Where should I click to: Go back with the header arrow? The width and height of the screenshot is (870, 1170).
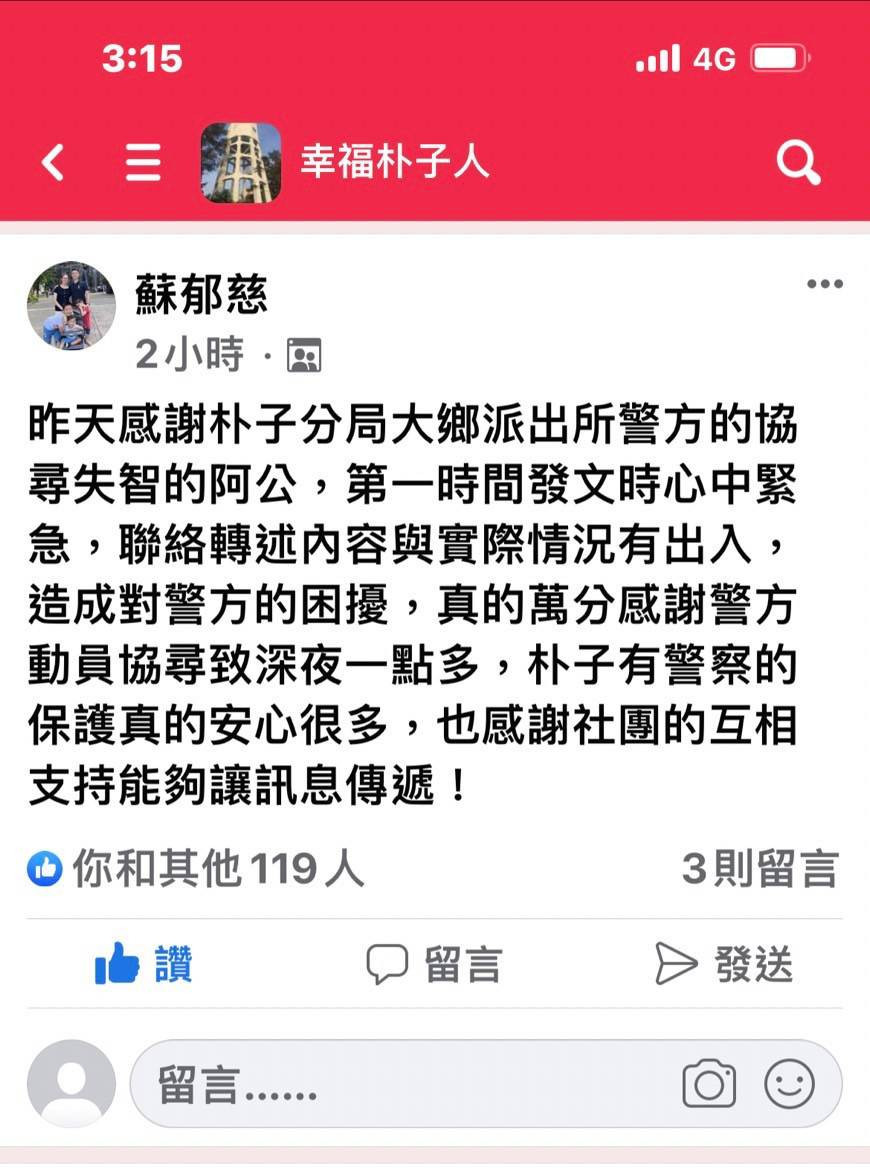[x=53, y=162]
